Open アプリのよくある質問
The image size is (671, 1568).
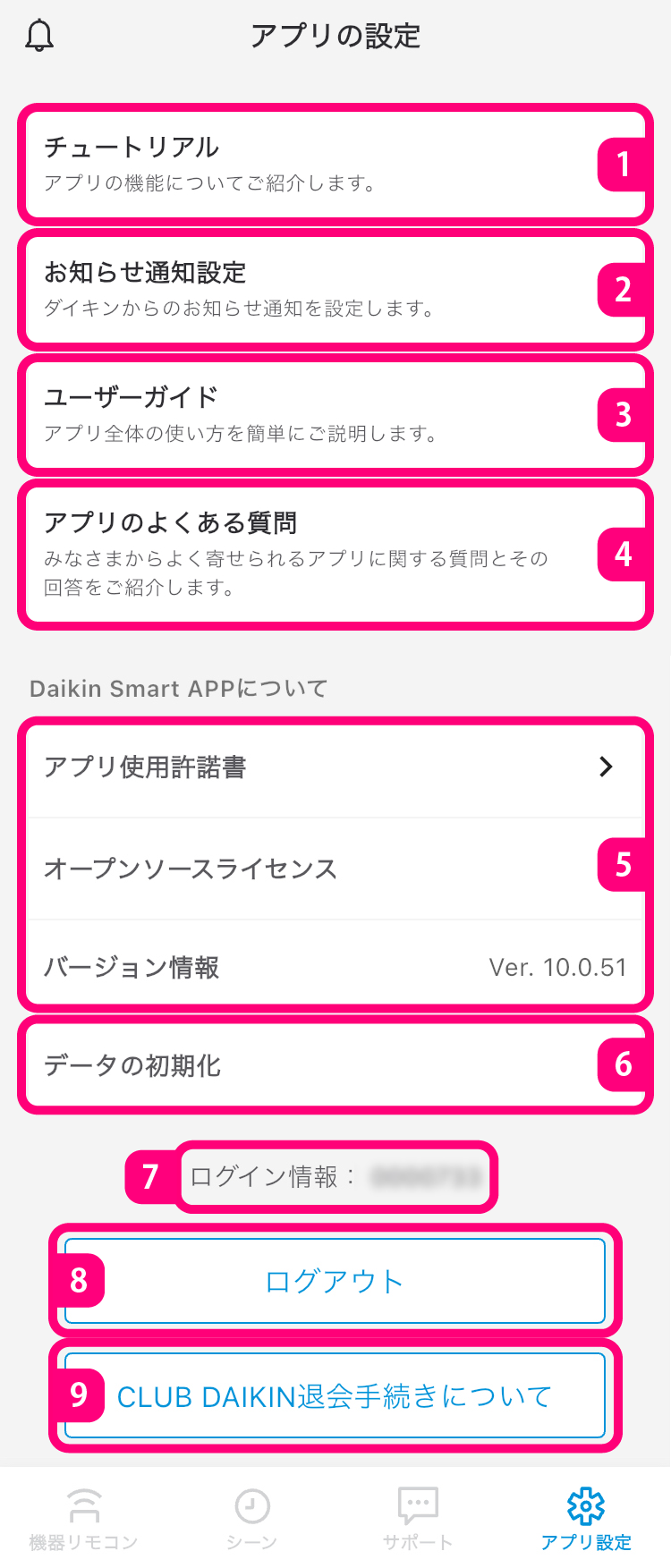313,554
